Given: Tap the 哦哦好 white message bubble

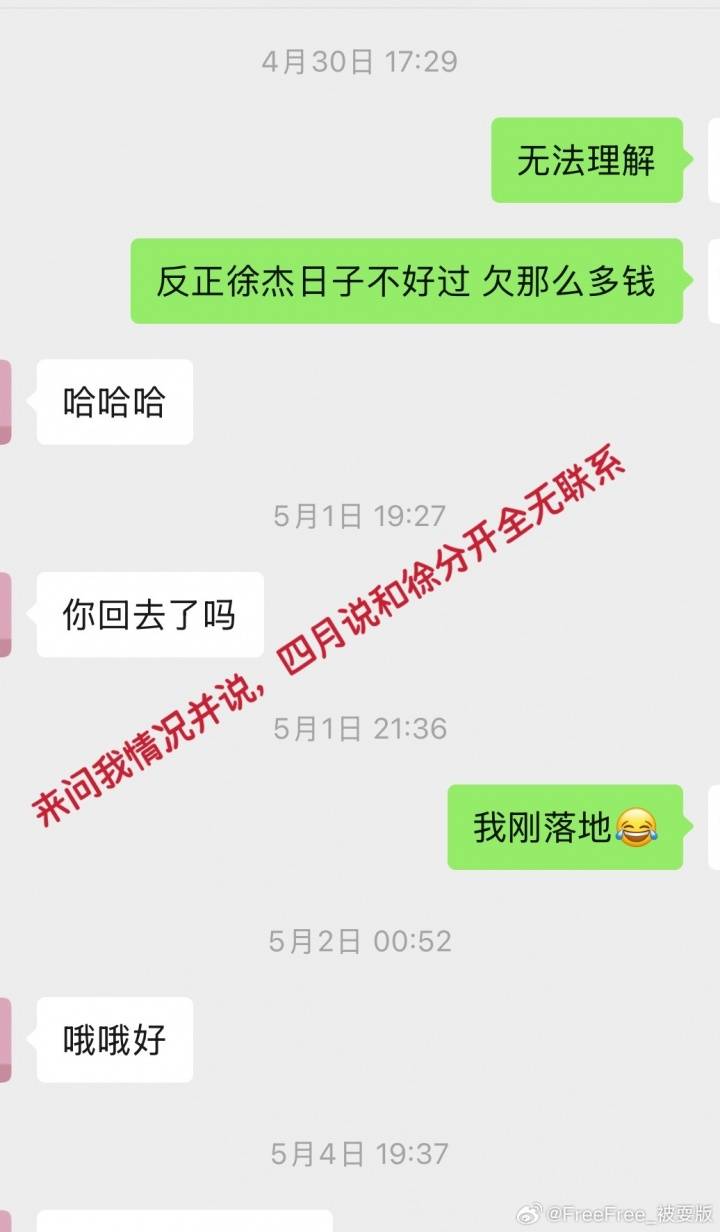Looking at the screenshot, I should pos(113,1040).
